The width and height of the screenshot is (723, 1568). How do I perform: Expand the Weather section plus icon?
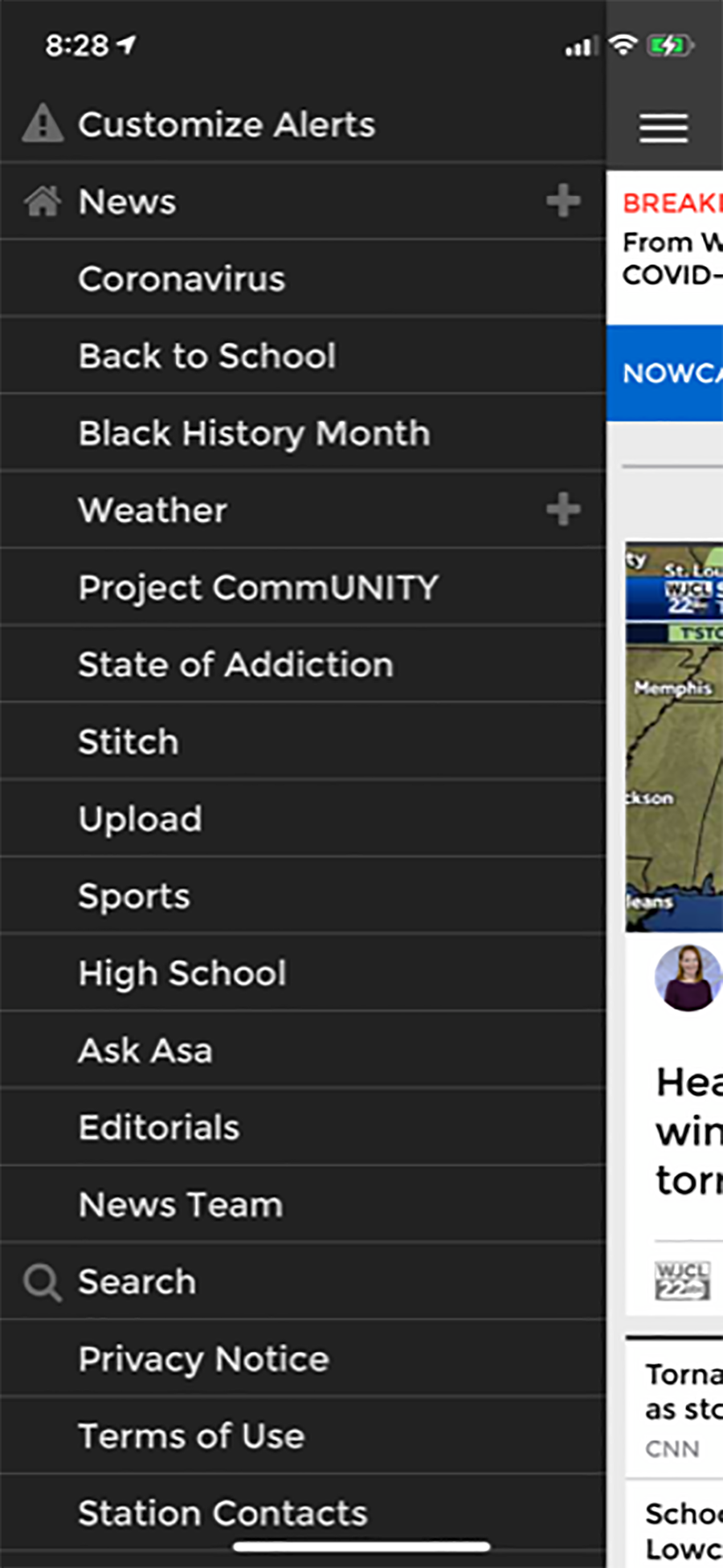(x=563, y=509)
